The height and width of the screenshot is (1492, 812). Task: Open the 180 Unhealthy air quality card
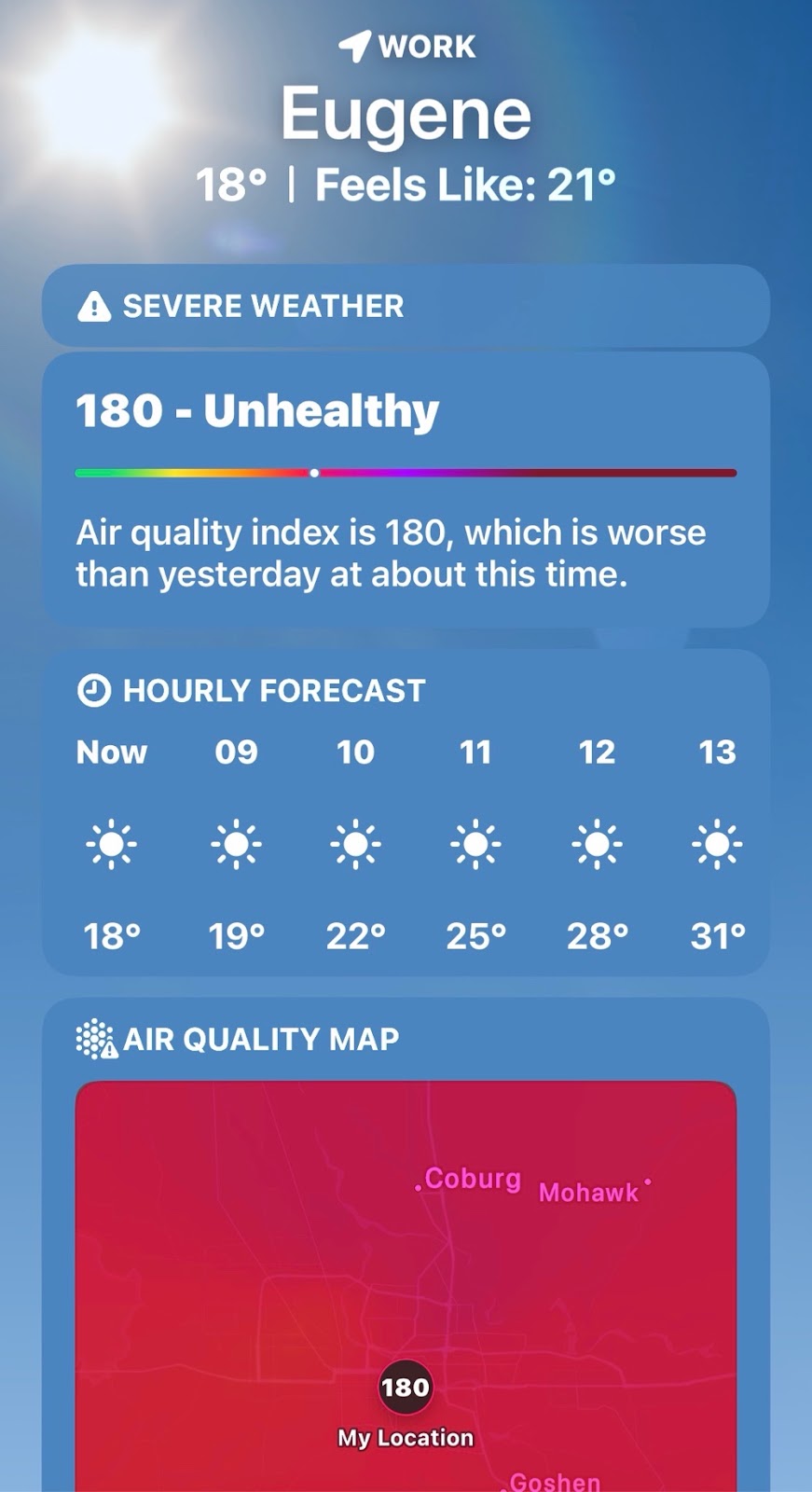(406, 490)
